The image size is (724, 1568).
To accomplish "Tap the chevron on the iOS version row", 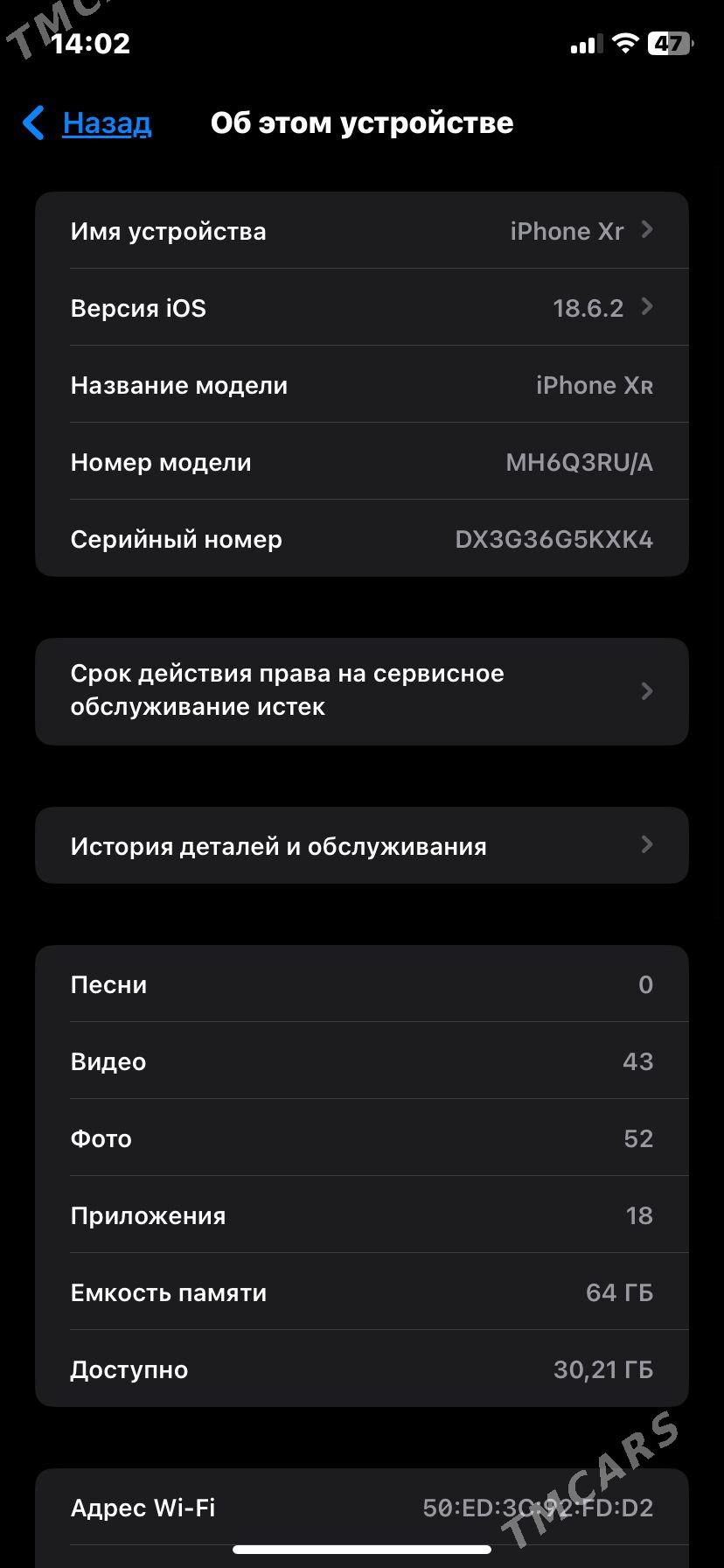I will coord(647,307).
